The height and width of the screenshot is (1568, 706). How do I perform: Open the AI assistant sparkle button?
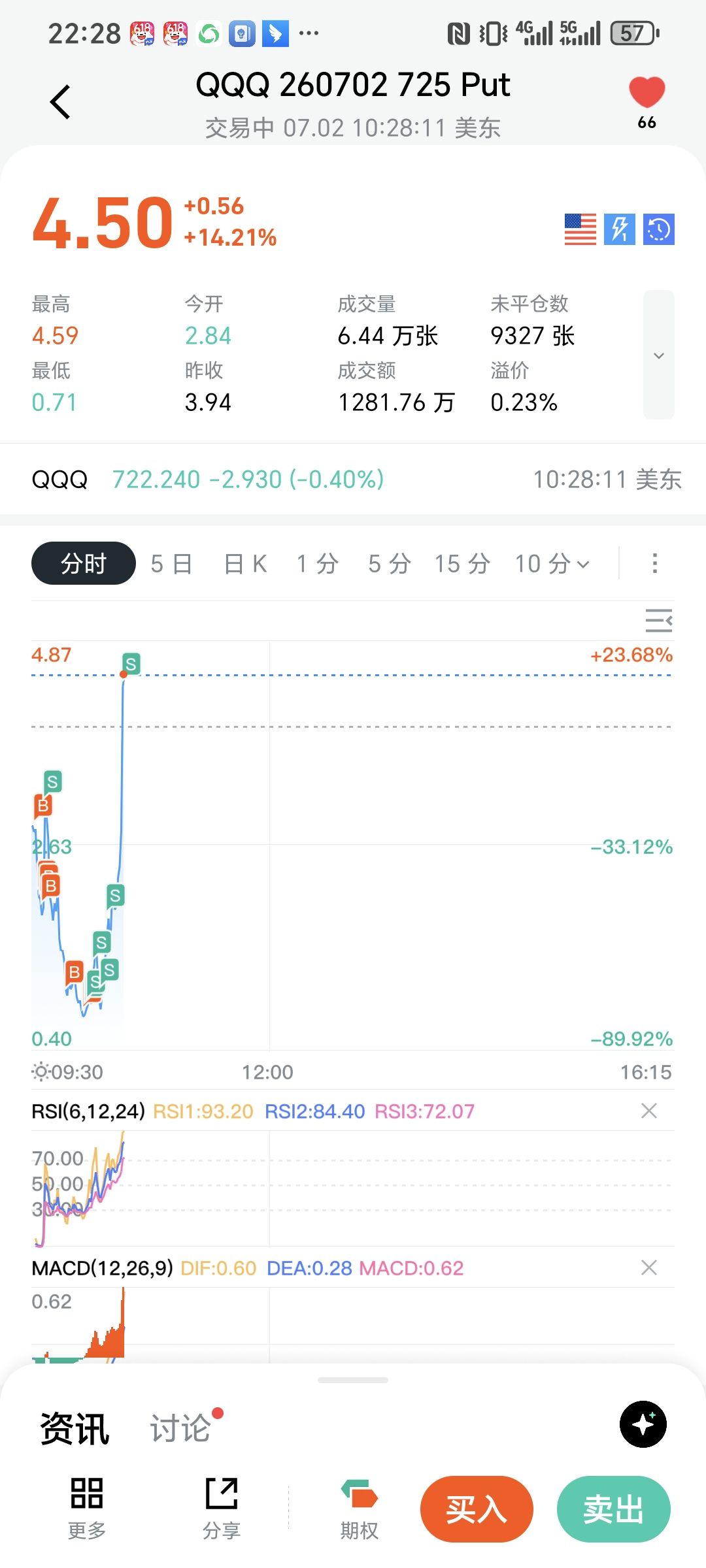643,1424
